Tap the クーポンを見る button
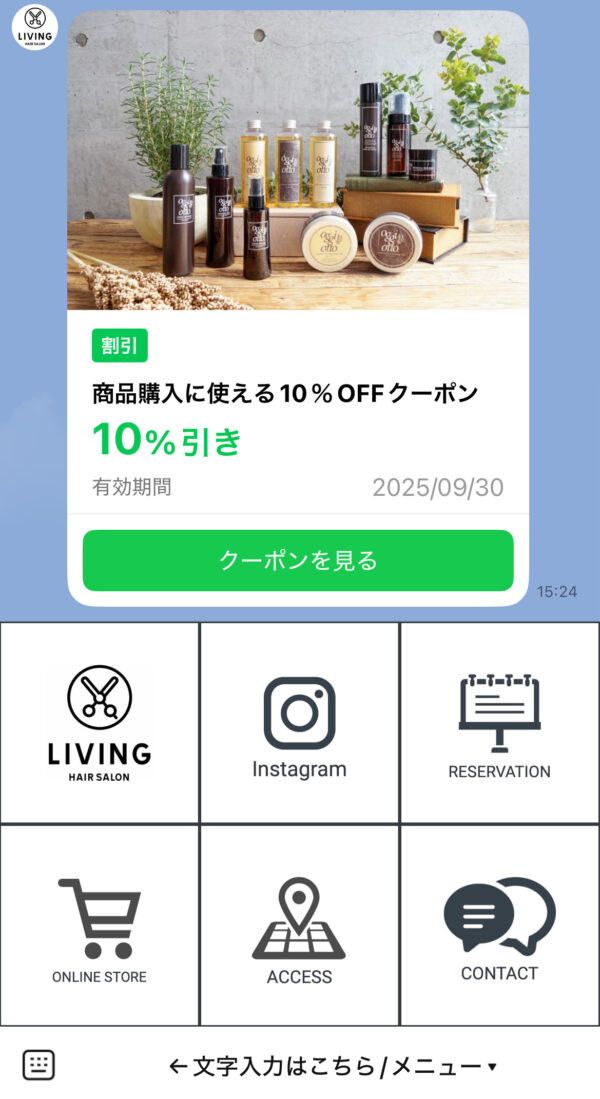The height and width of the screenshot is (1099, 600). (x=298, y=560)
